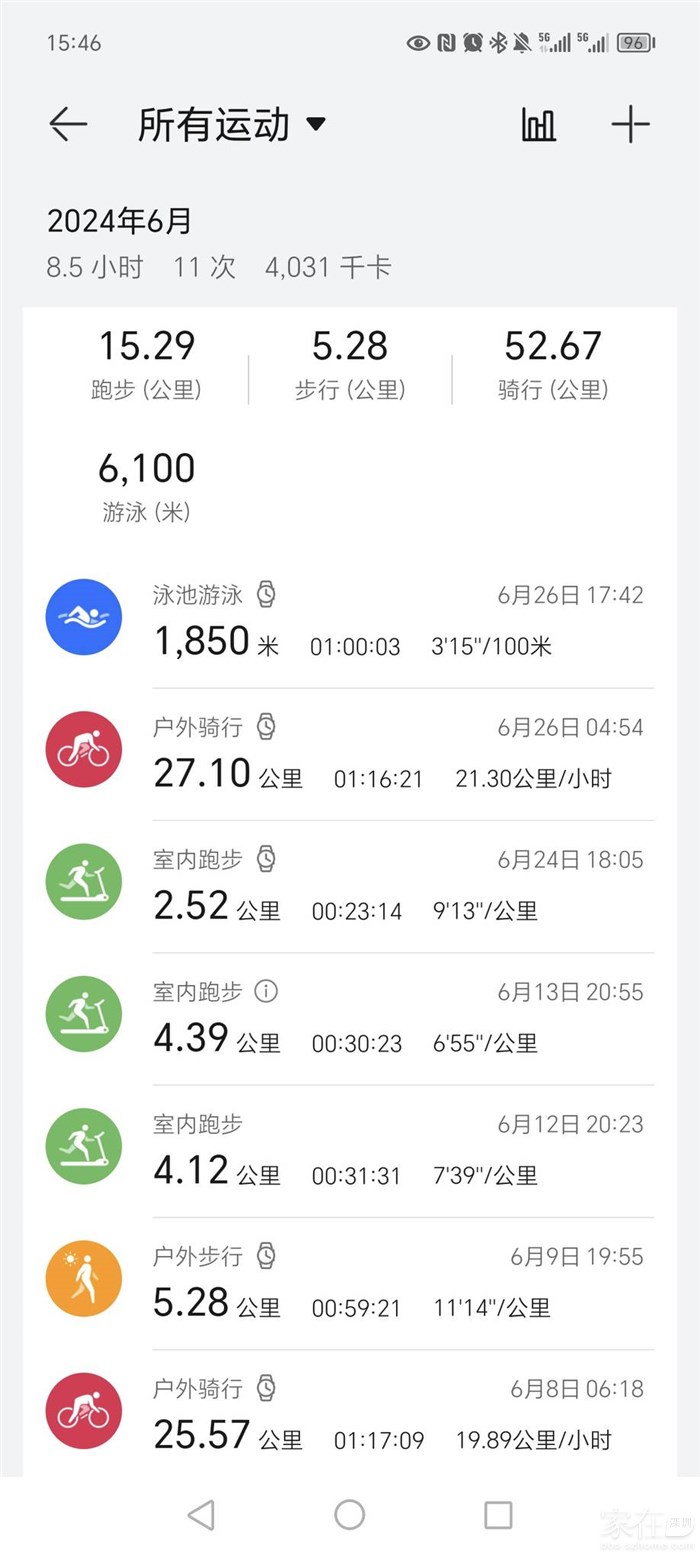Open the workout statistics chart
This screenshot has height=1553, width=700.
coord(538,125)
